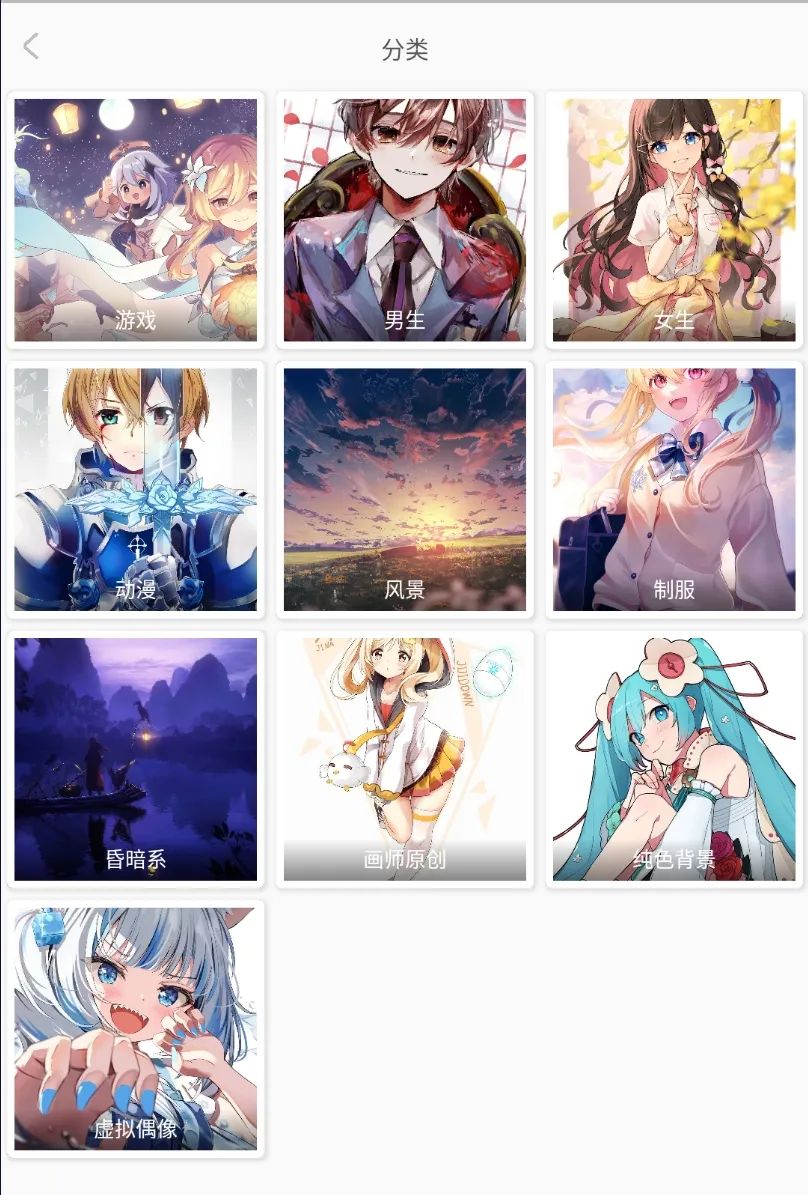Tap the 制服 category tile
808x1195 pixels.
[674, 490]
